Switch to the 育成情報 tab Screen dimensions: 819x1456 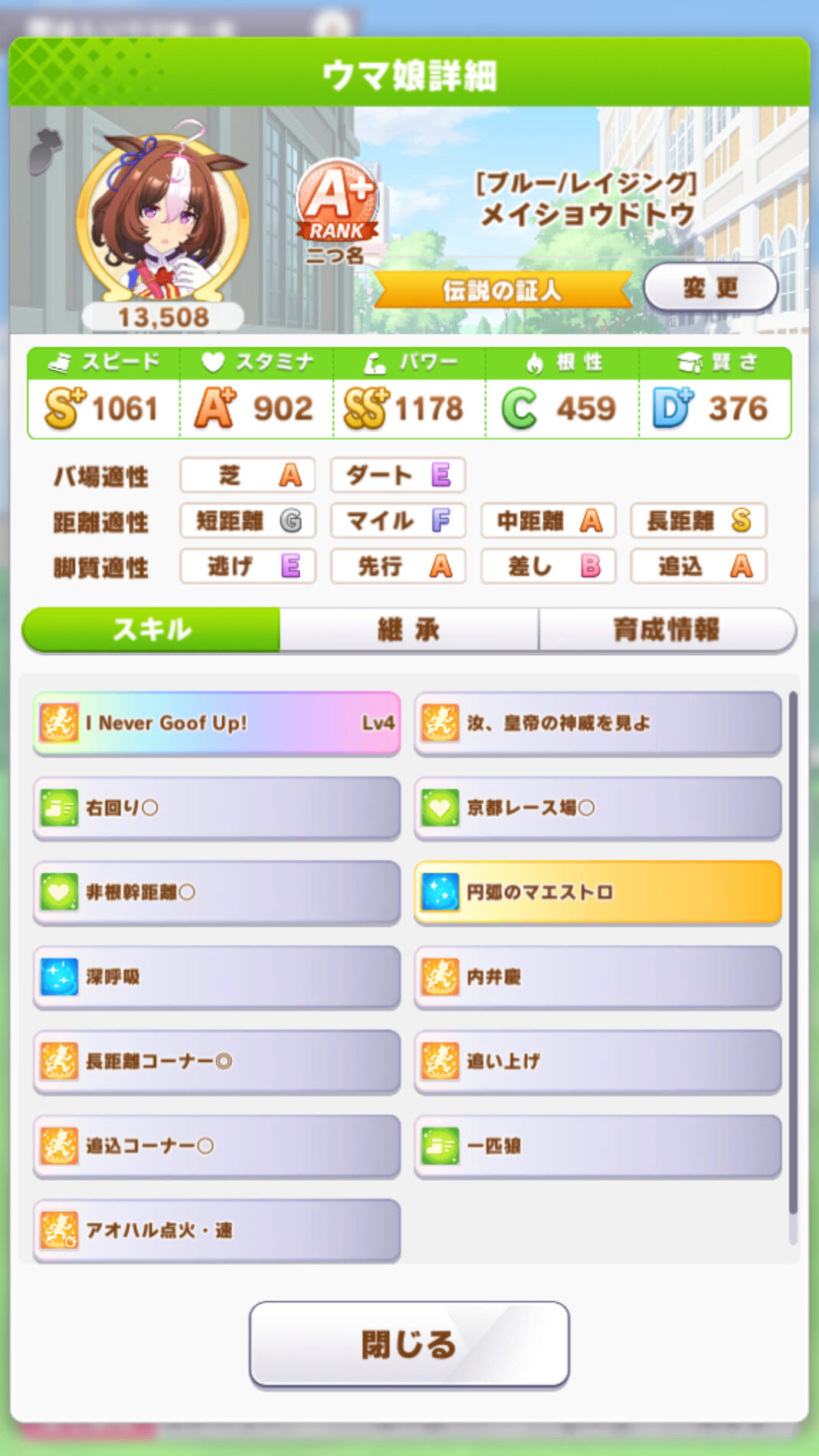[667, 630]
